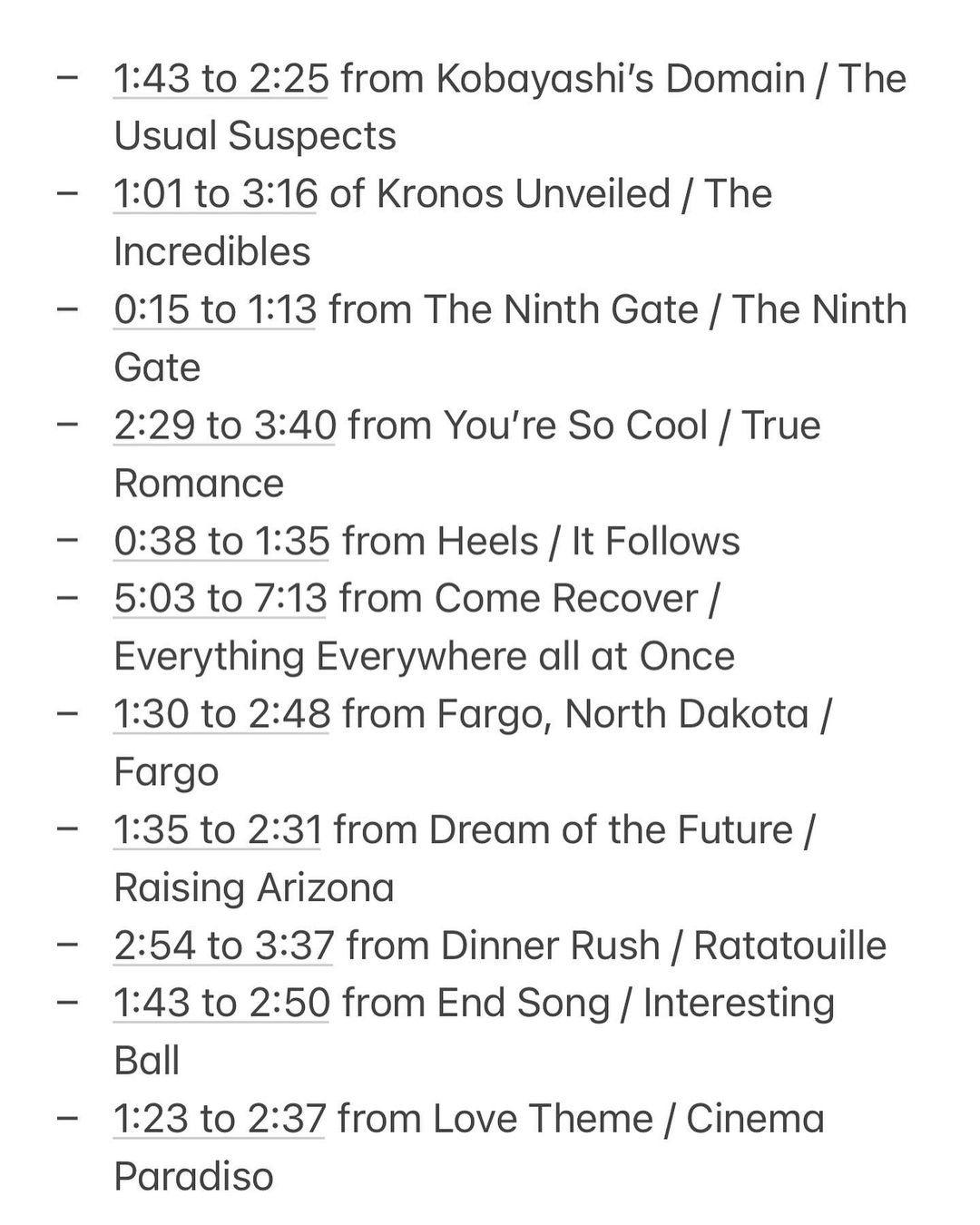Open the 0:38 to 1:35 time link
Image resolution: width=980 pixels, height=1225 pixels.
click(x=221, y=541)
